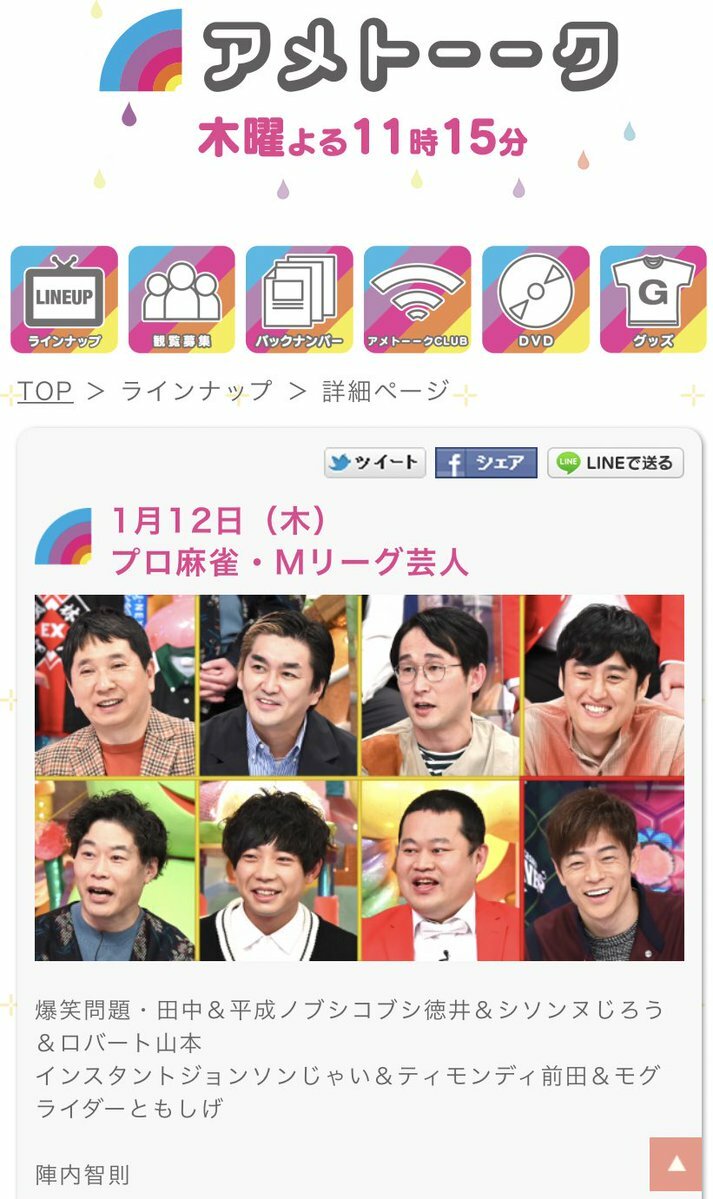Share this page on Facebook

(x=486, y=463)
